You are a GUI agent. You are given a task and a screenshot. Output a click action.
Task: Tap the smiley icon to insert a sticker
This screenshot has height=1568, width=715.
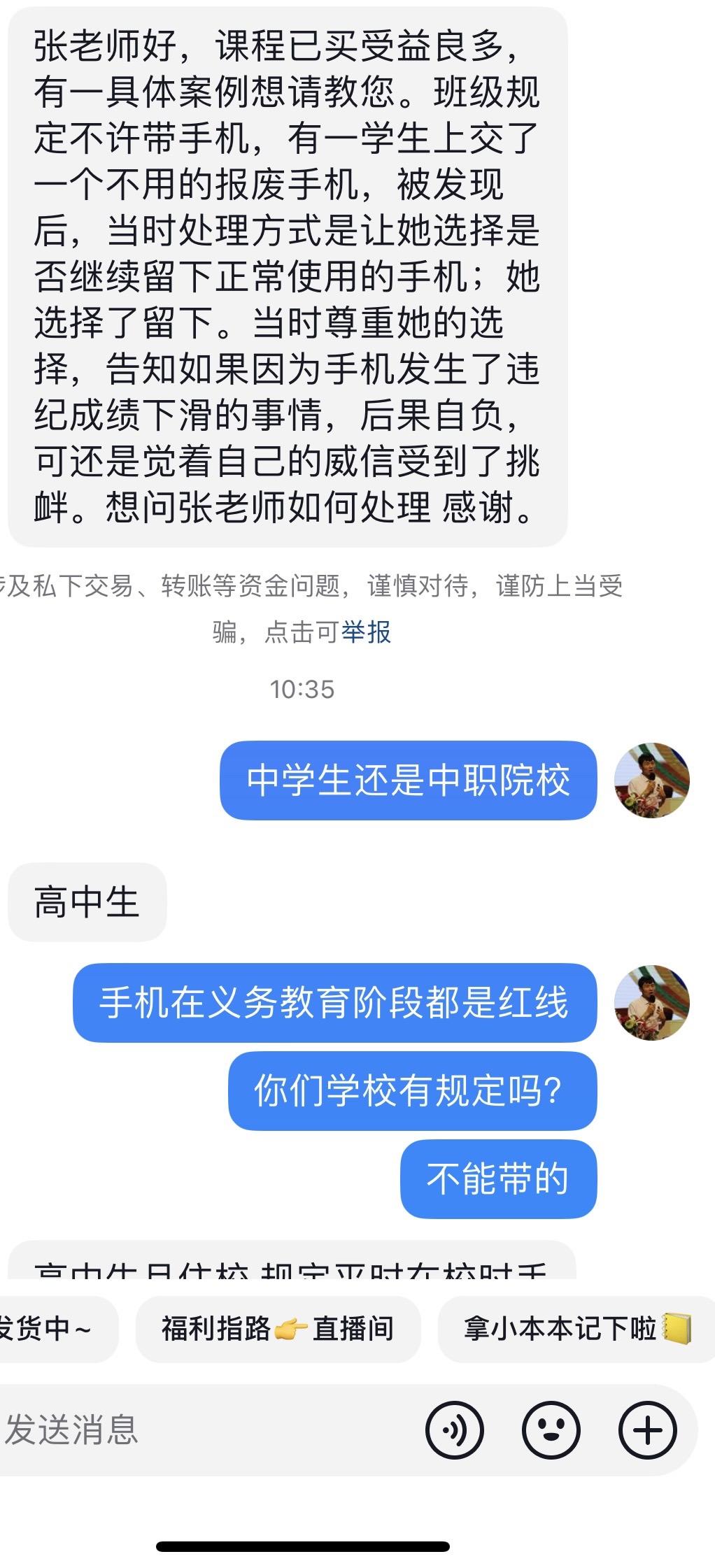click(551, 1430)
